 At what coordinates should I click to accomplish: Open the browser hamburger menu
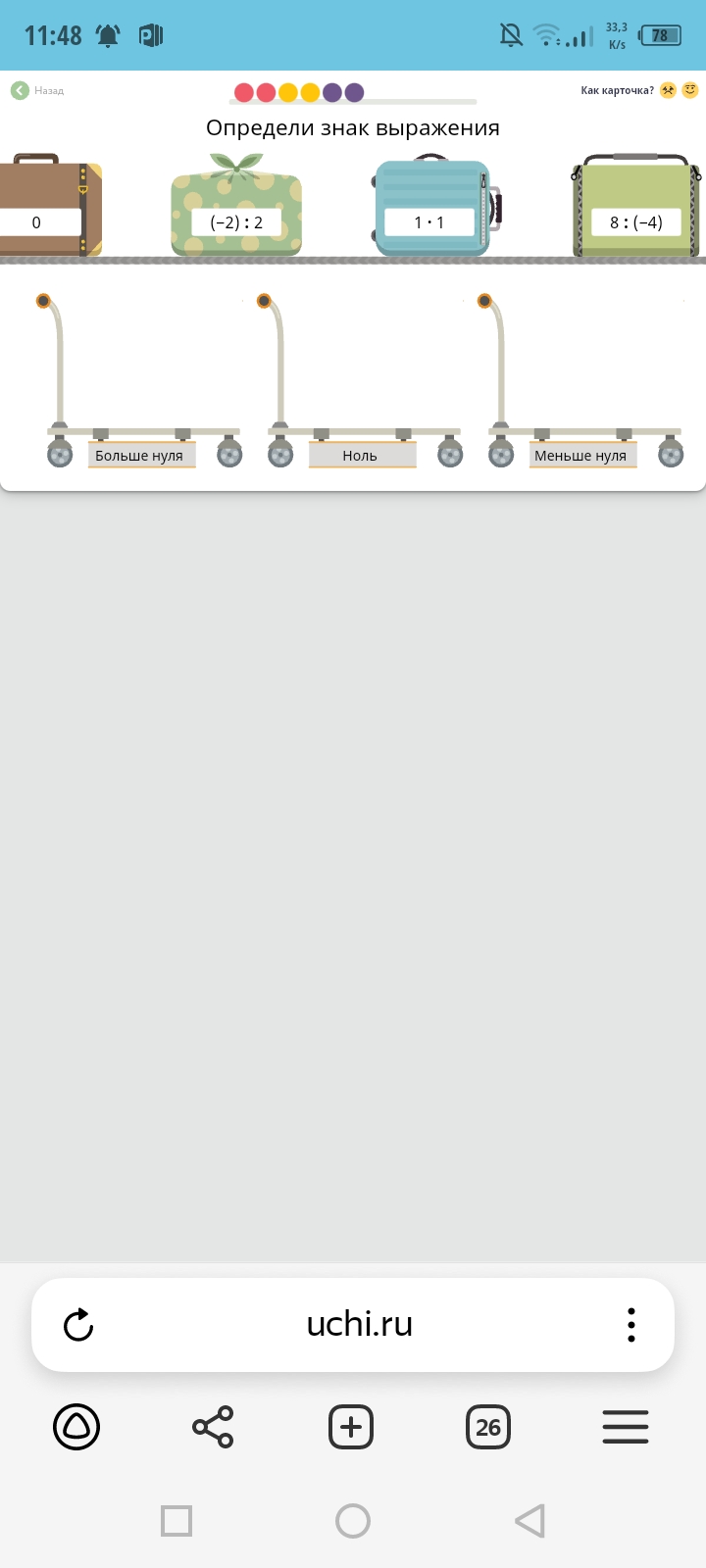(626, 1427)
